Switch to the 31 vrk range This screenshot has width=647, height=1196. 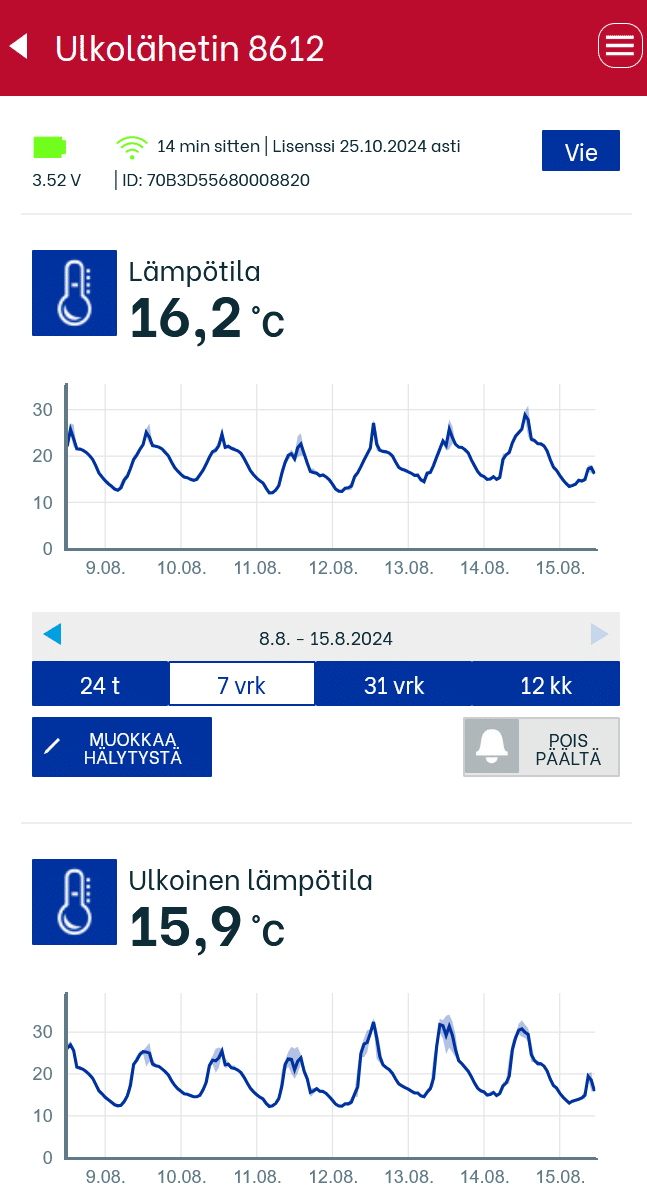point(394,684)
